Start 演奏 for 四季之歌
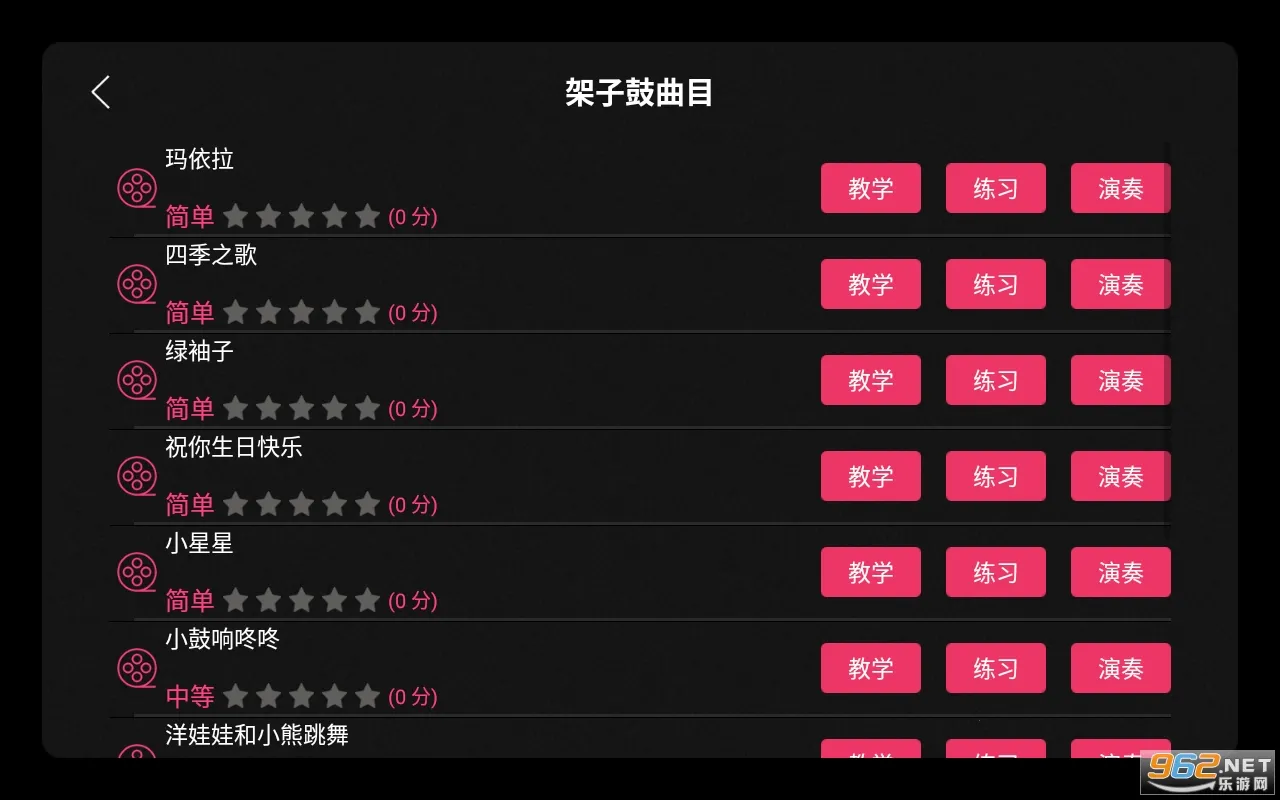1280x800 pixels. tap(1120, 284)
